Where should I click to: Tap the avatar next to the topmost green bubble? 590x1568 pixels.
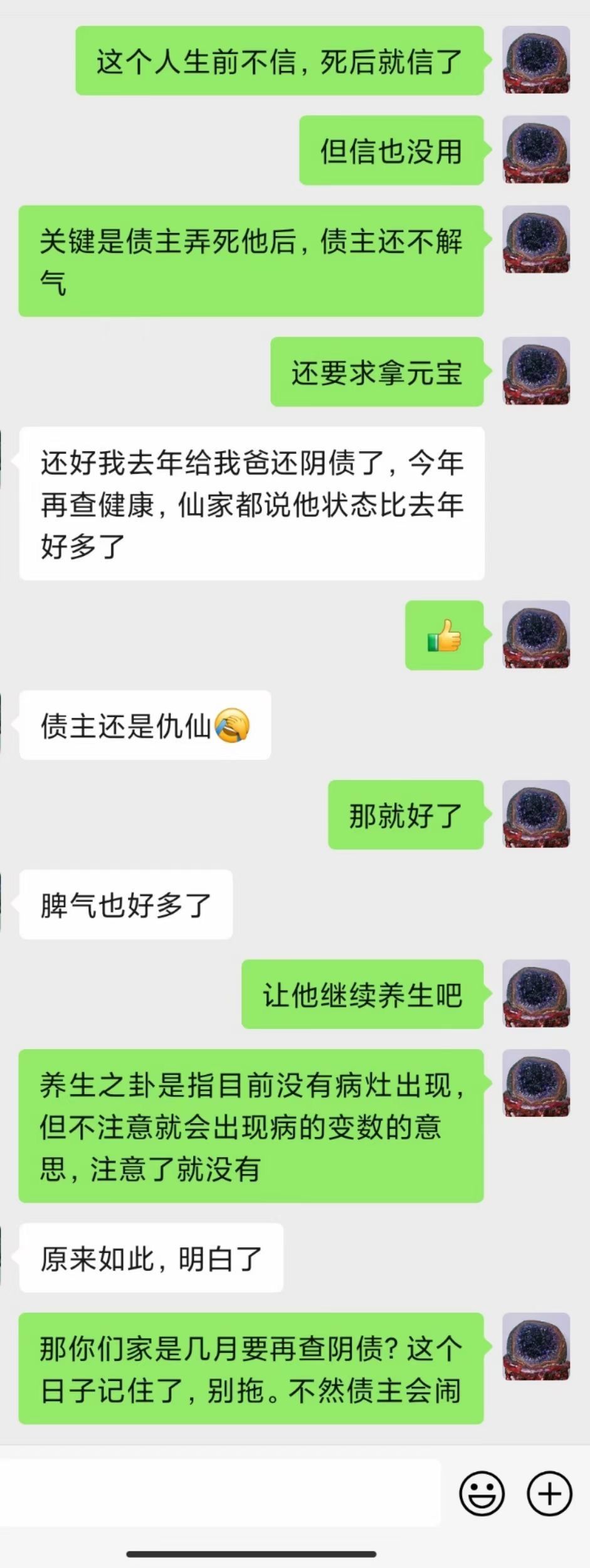coord(536,60)
